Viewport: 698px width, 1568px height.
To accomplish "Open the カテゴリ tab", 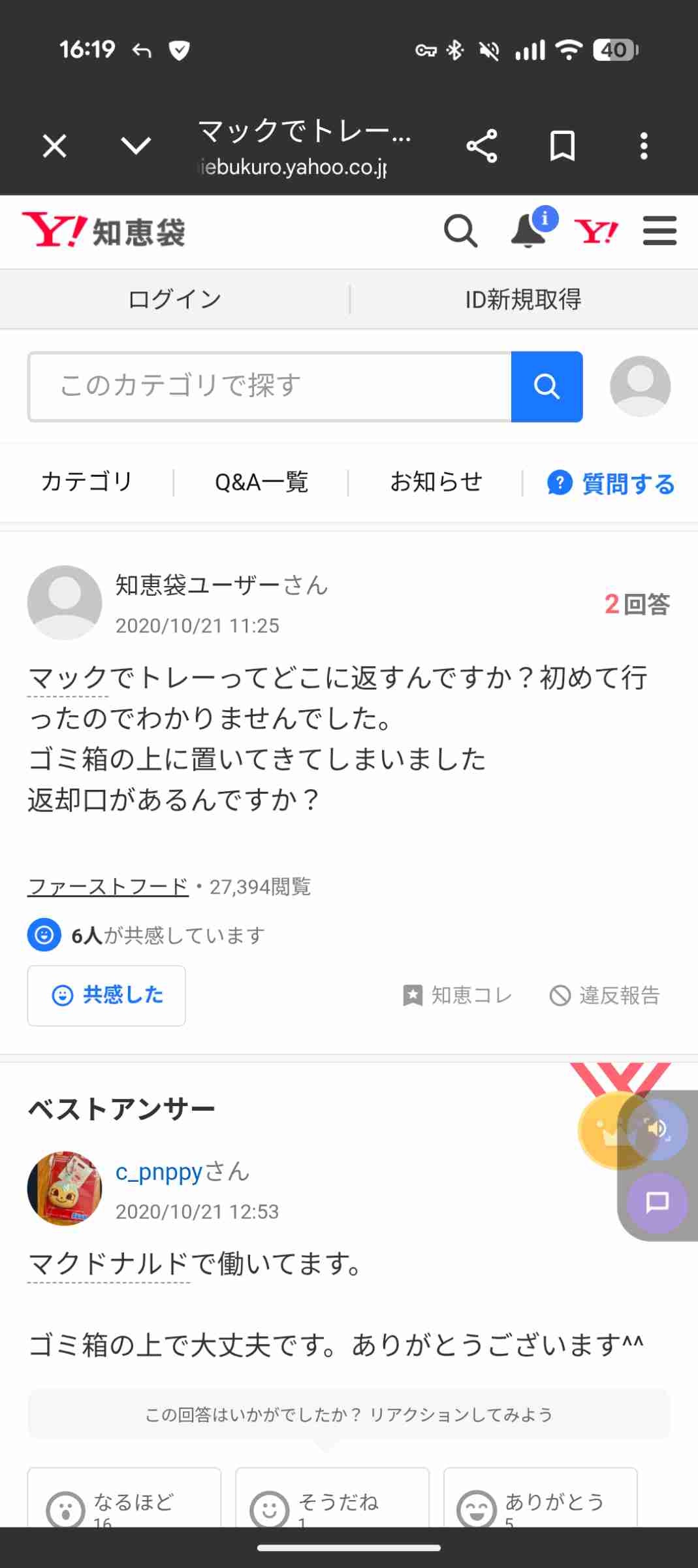I will tap(86, 482).
